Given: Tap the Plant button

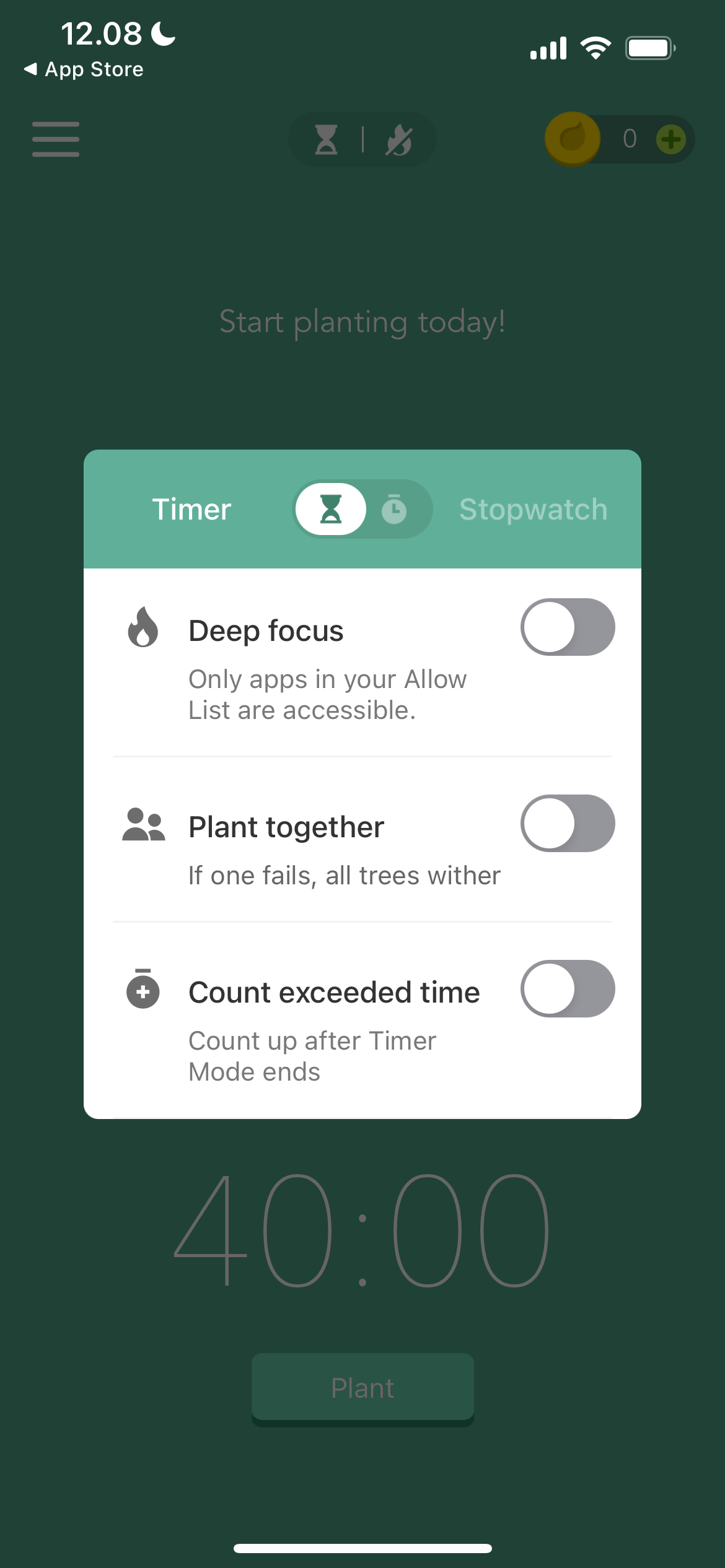Looking at the screenshot, I should (x=362, y=1387).
